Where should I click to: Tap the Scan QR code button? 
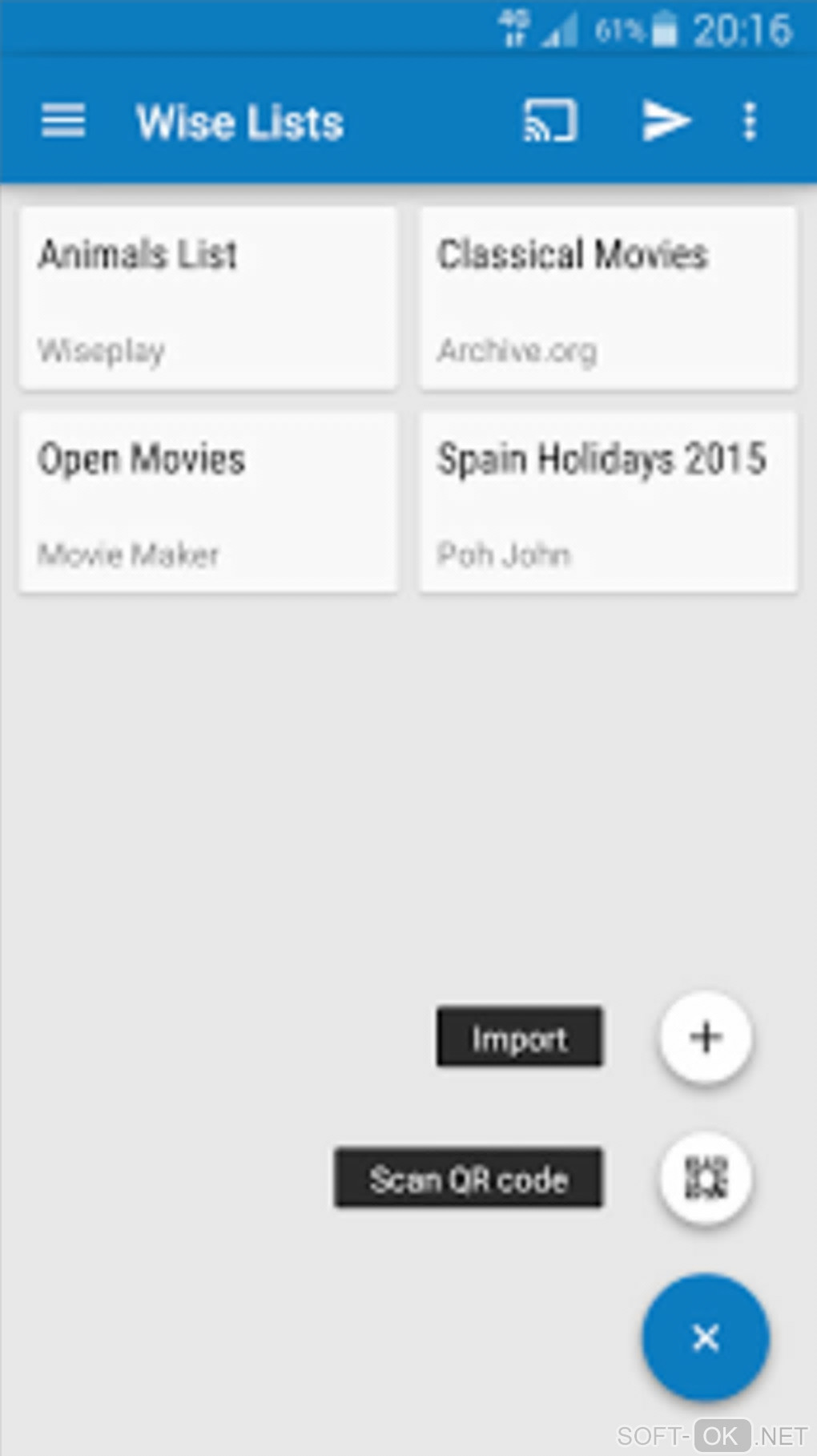tap(705, 1178)
